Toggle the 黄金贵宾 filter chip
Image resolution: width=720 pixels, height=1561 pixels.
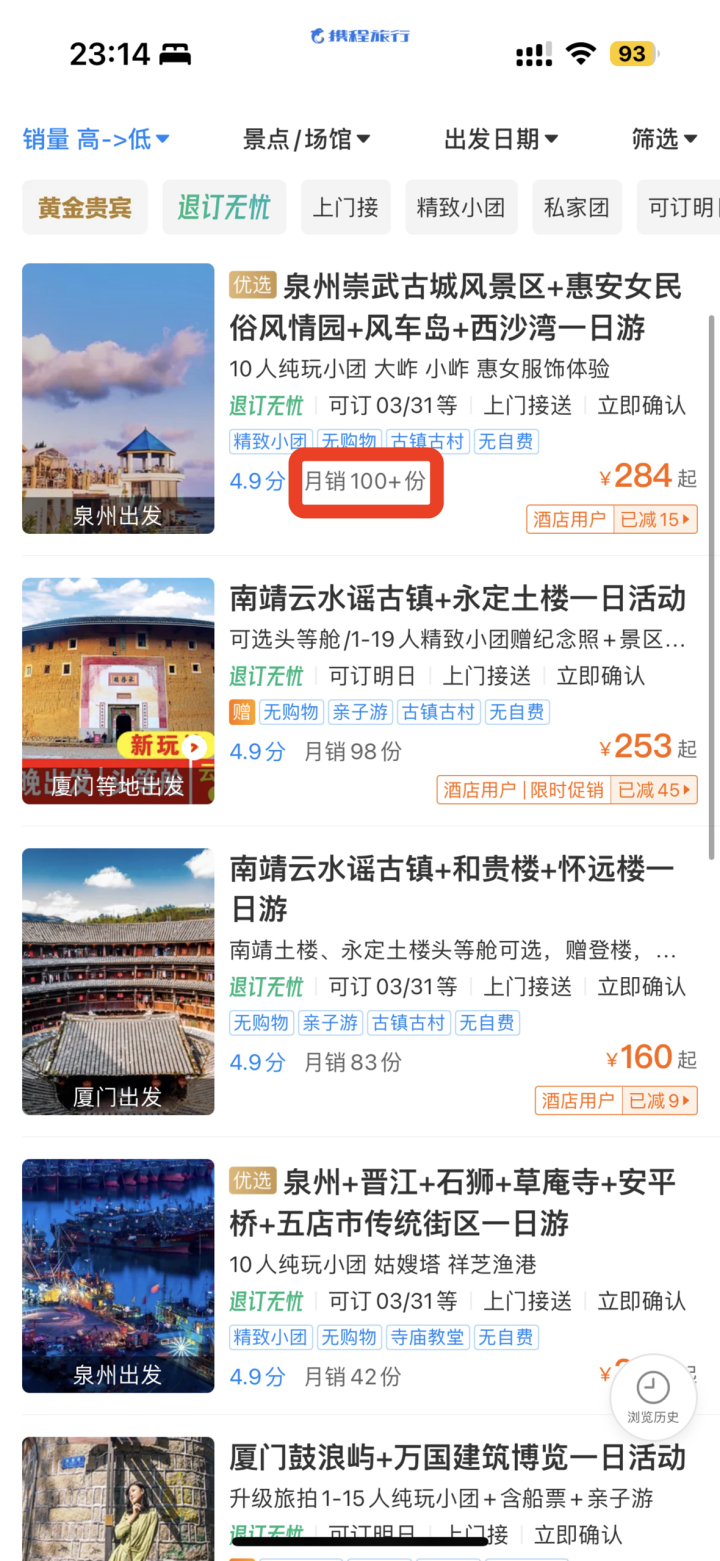(x=84, y=207)
